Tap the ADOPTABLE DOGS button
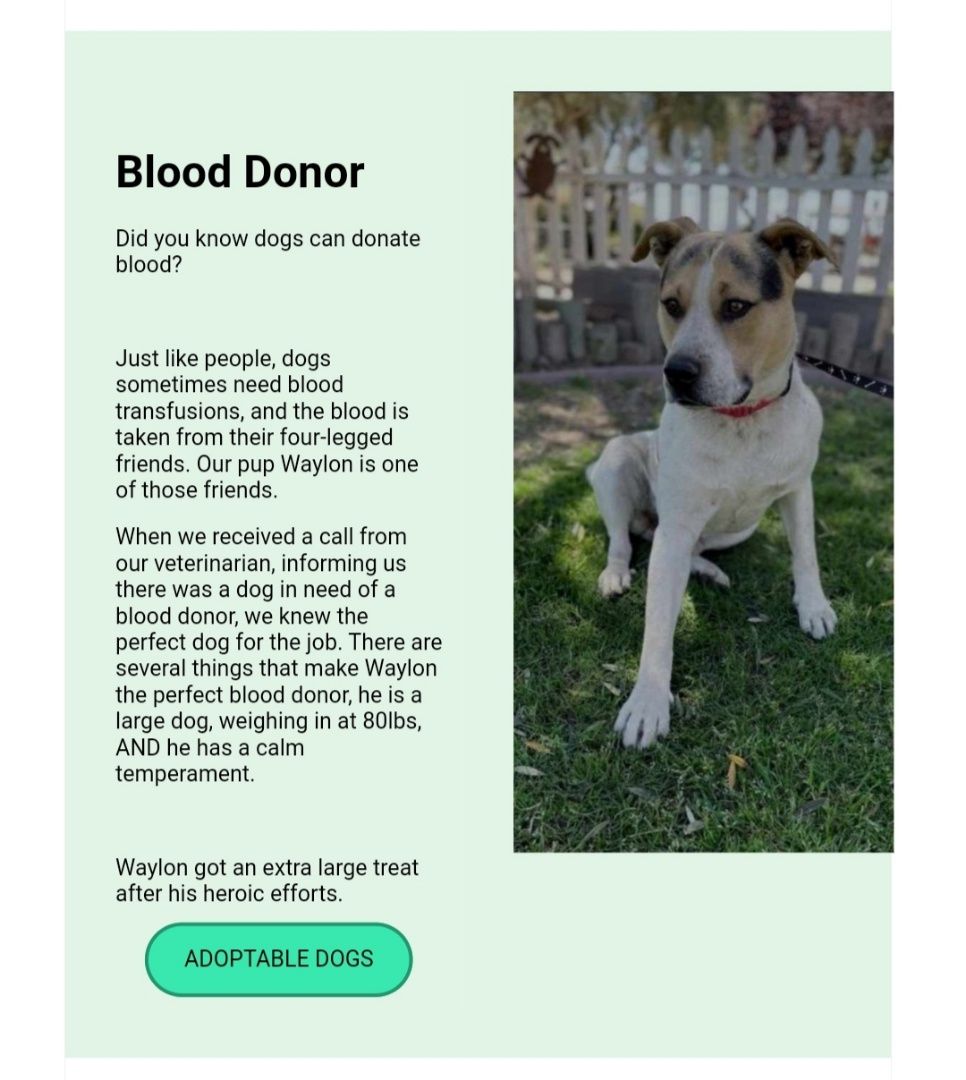The width and height of the screenshot is (966, 1080). coord(278,959)
